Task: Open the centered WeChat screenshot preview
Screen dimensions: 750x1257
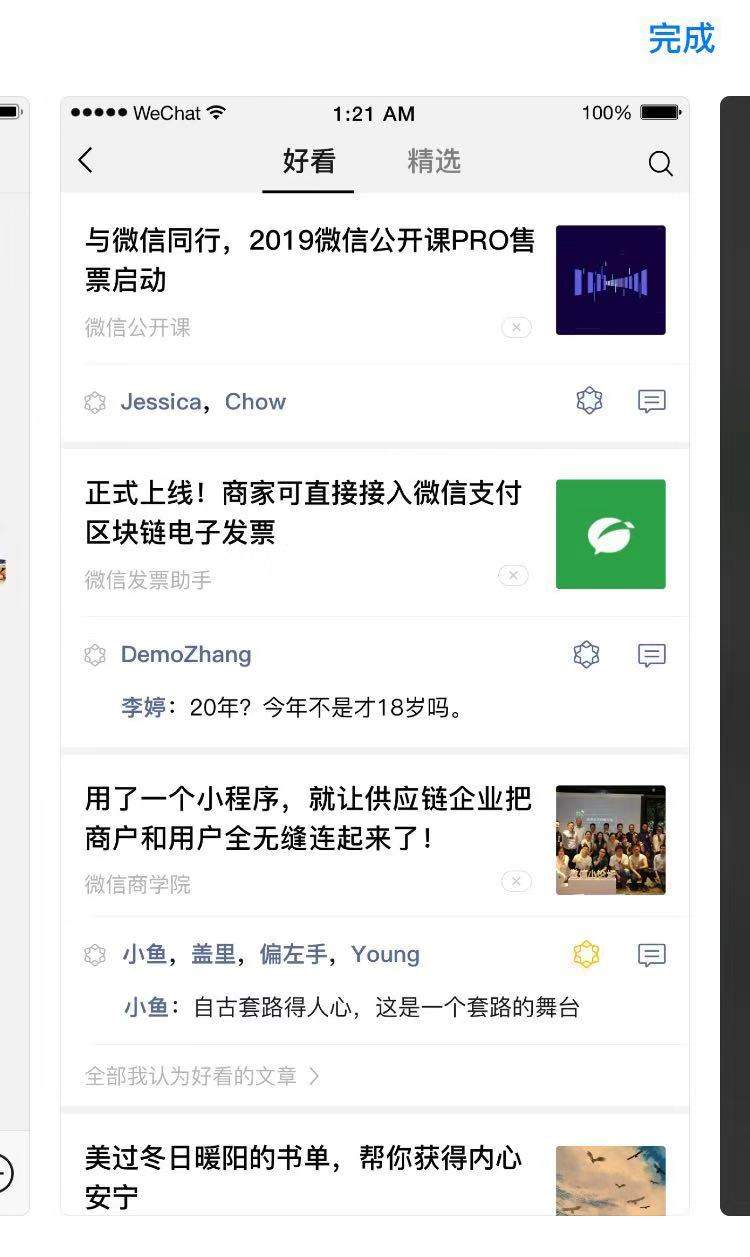Action: click(374, 655)
